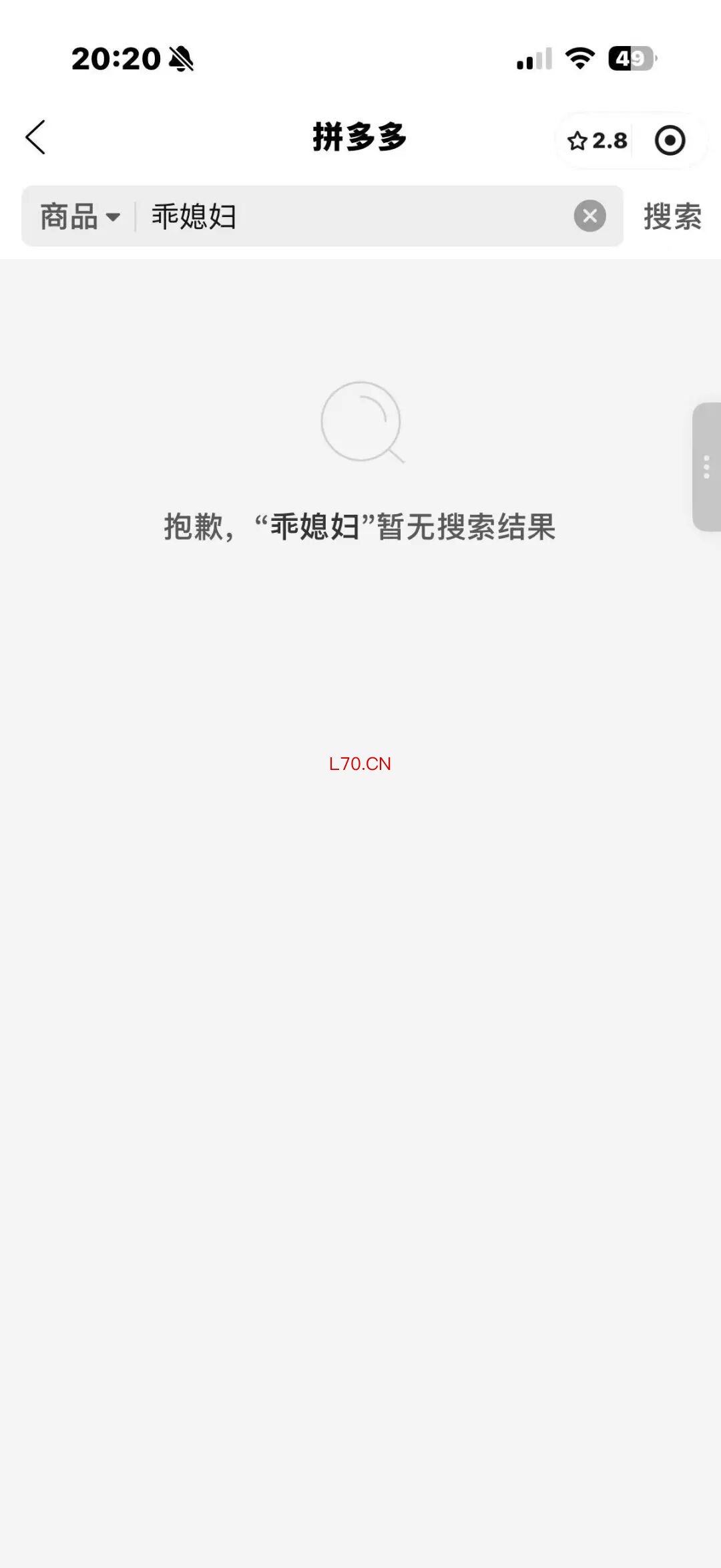Image resolution: width=721 pixels, height=1568 pixels.
Task: Open the 商品 search type dropdown
Action: [x=80, y=216]
